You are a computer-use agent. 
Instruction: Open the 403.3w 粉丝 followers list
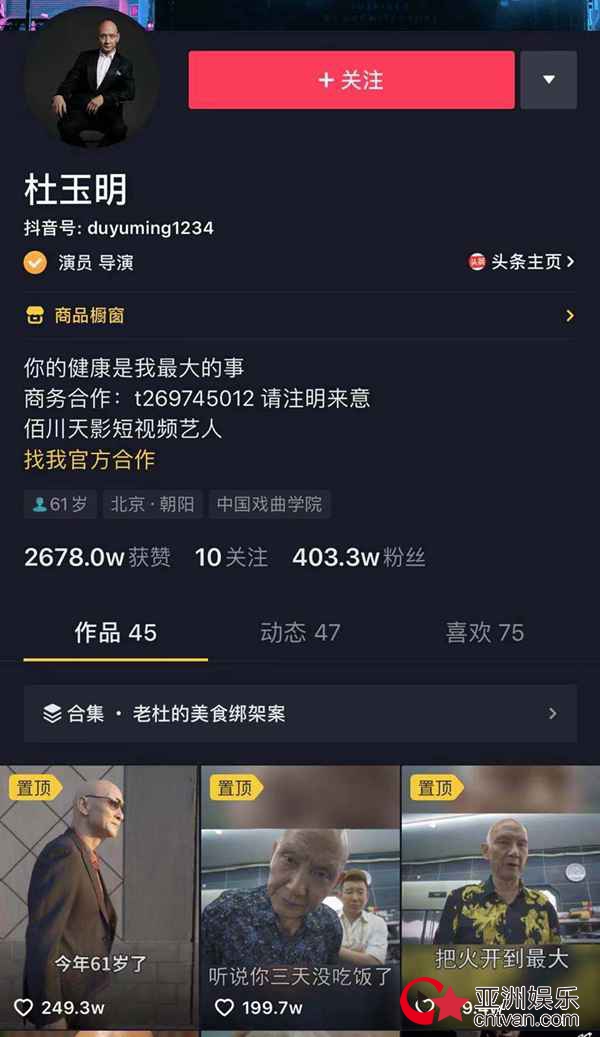pyautogui.click(x=358, y=558)
